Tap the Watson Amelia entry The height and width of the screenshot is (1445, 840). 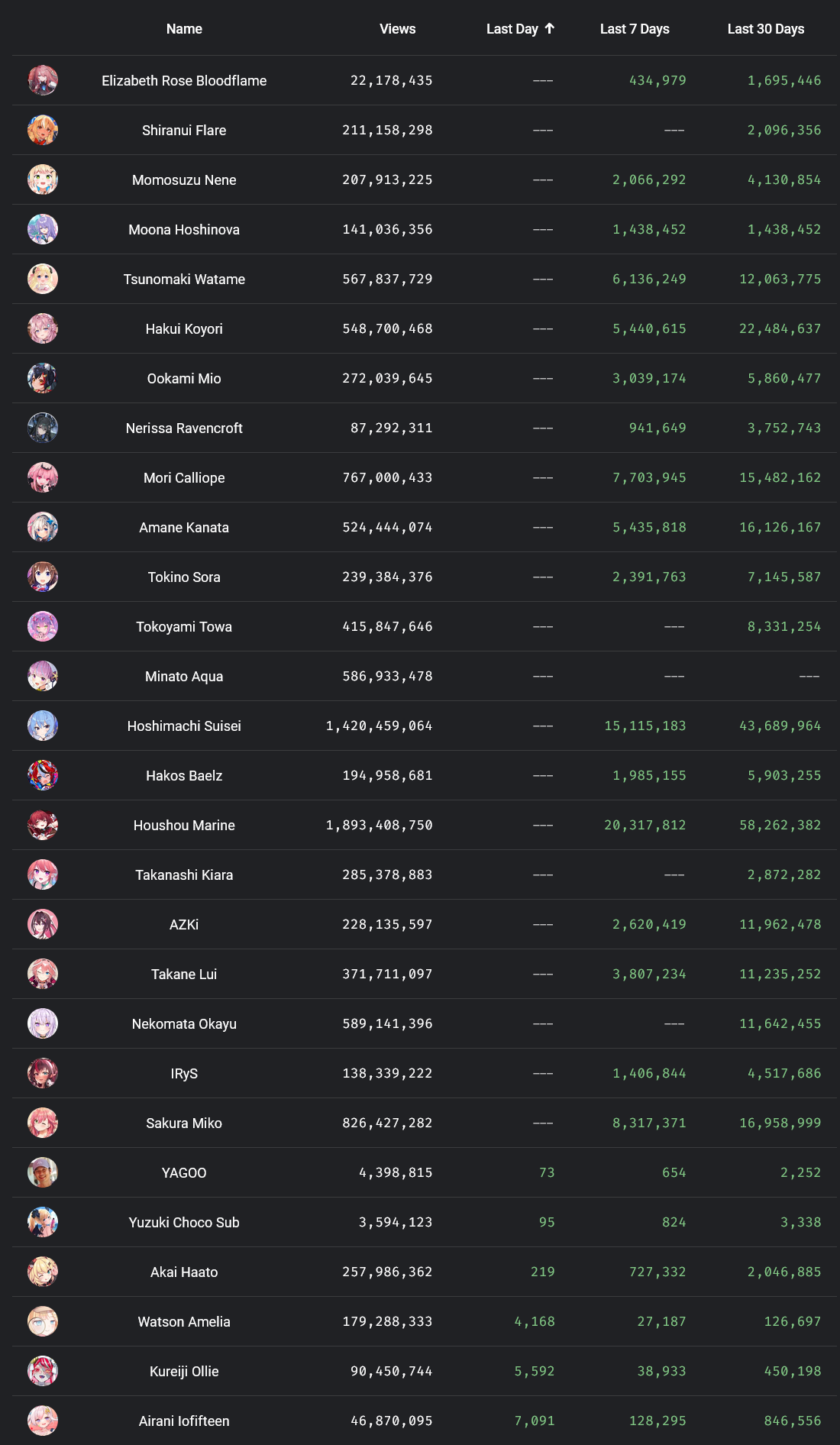click(x=425, y=1321)
